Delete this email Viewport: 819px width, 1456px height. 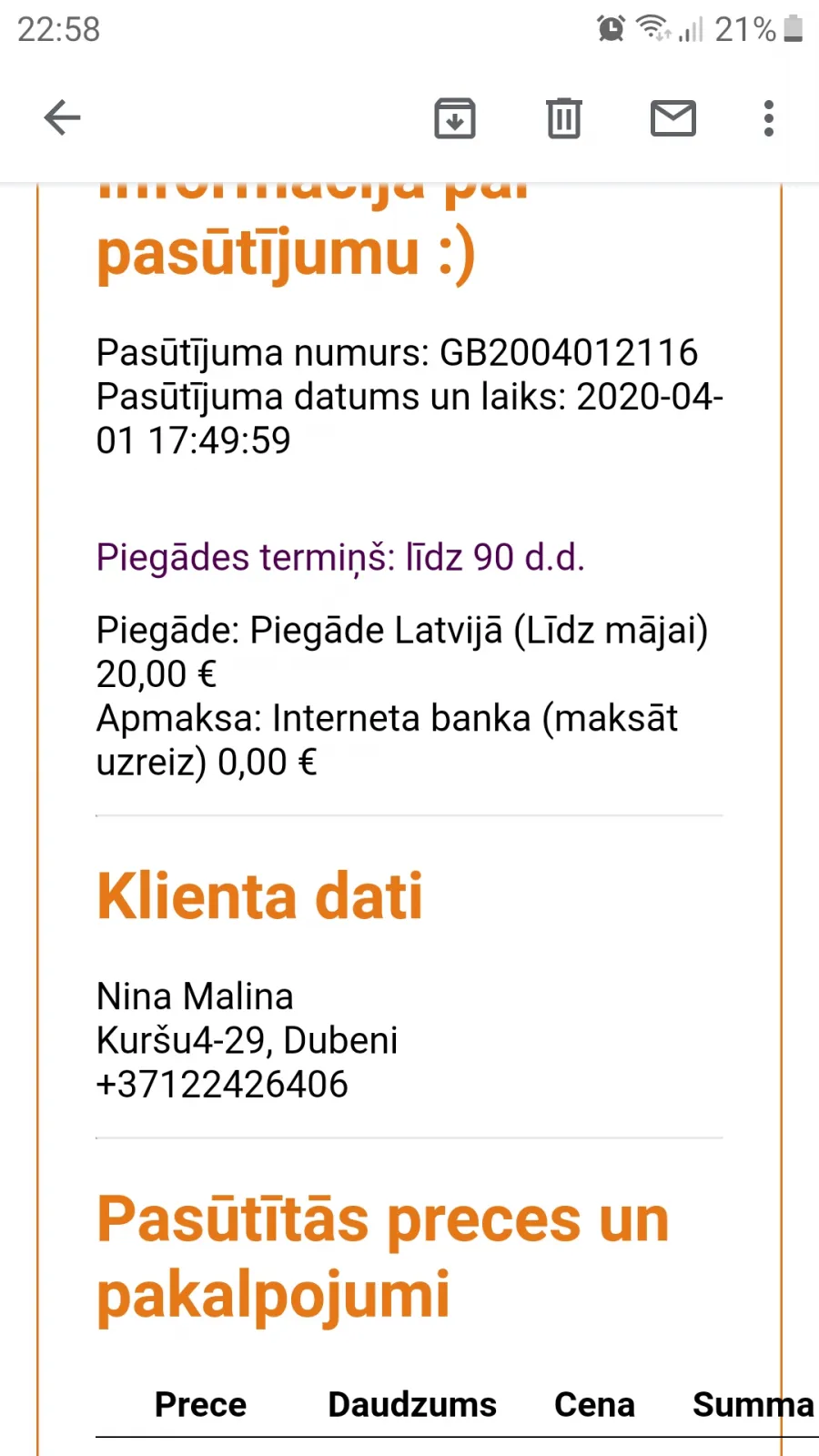click(x=564, y=118)
